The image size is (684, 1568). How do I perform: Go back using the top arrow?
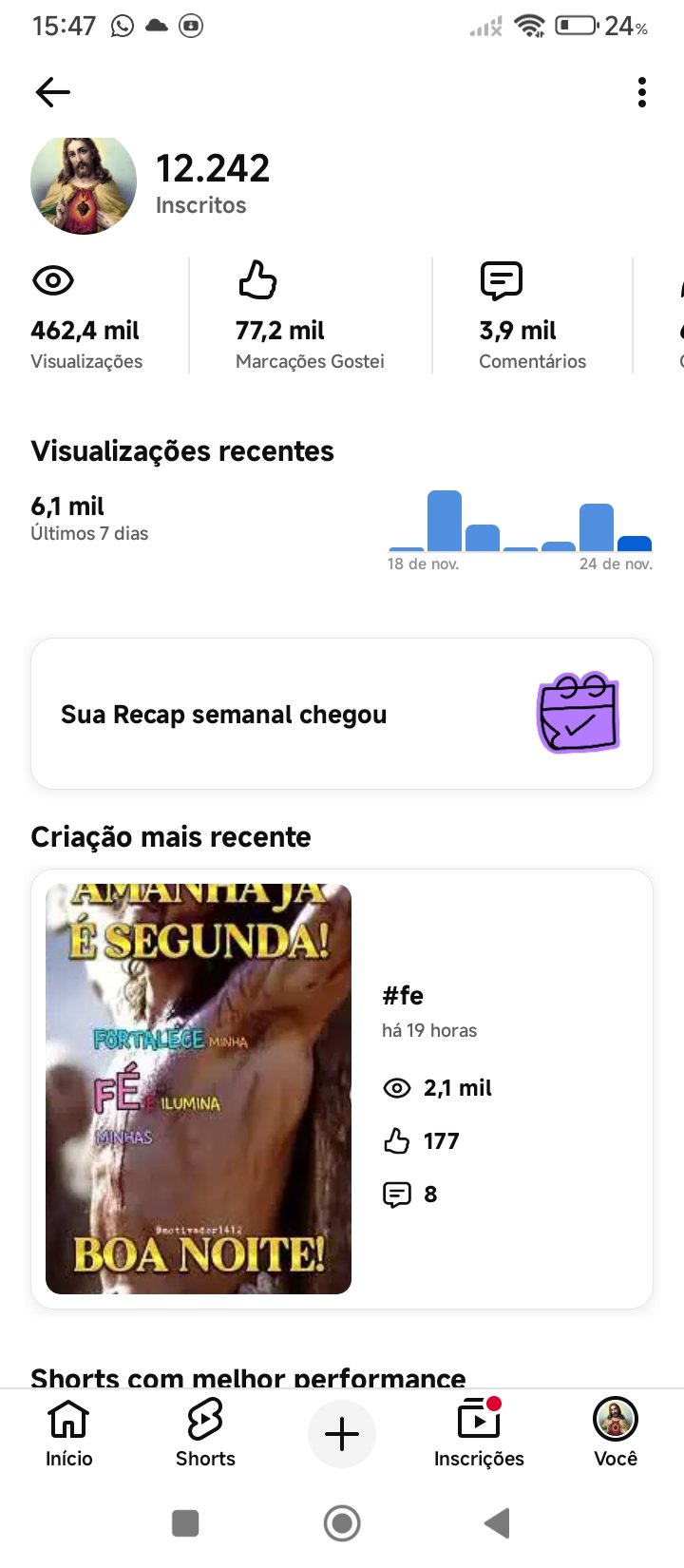point(53,92)
